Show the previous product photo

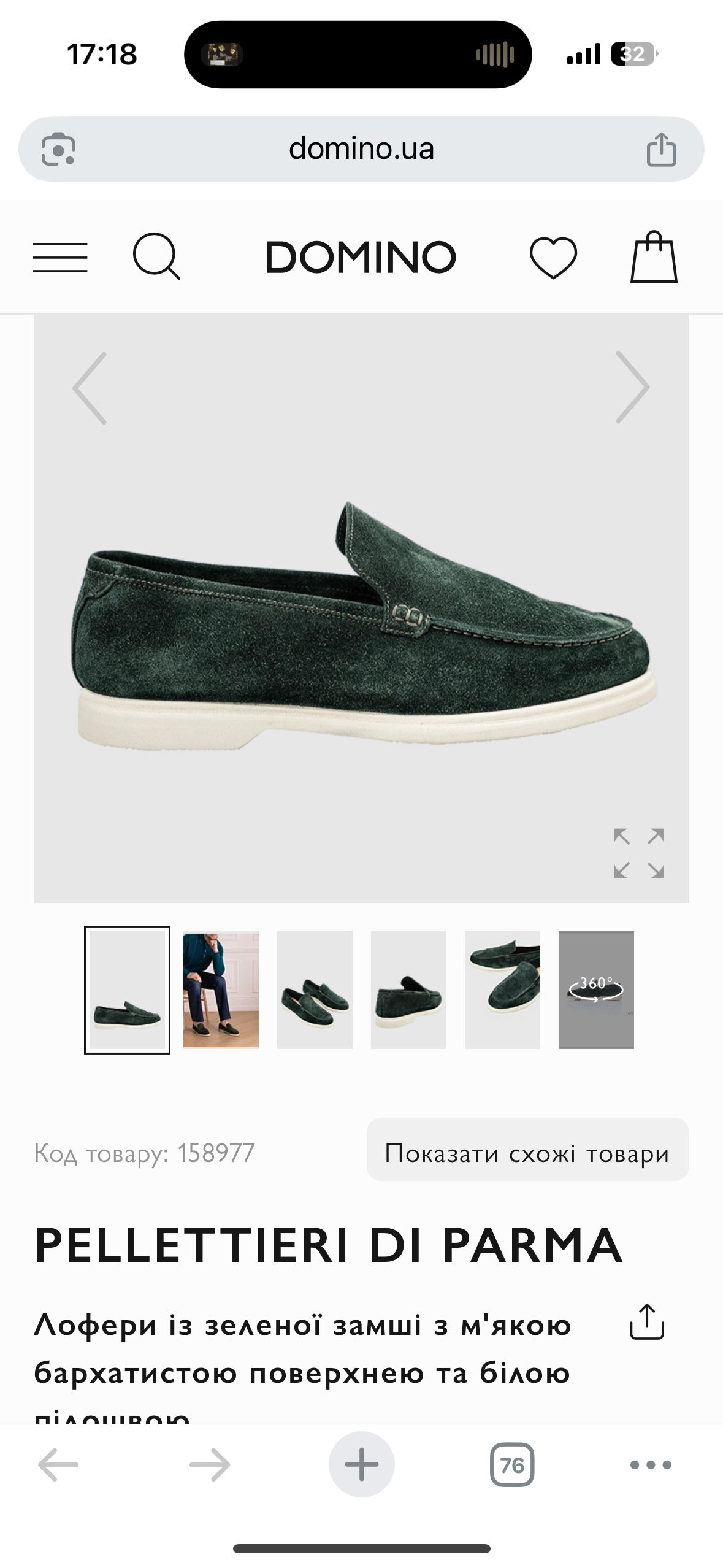point(90,388)
